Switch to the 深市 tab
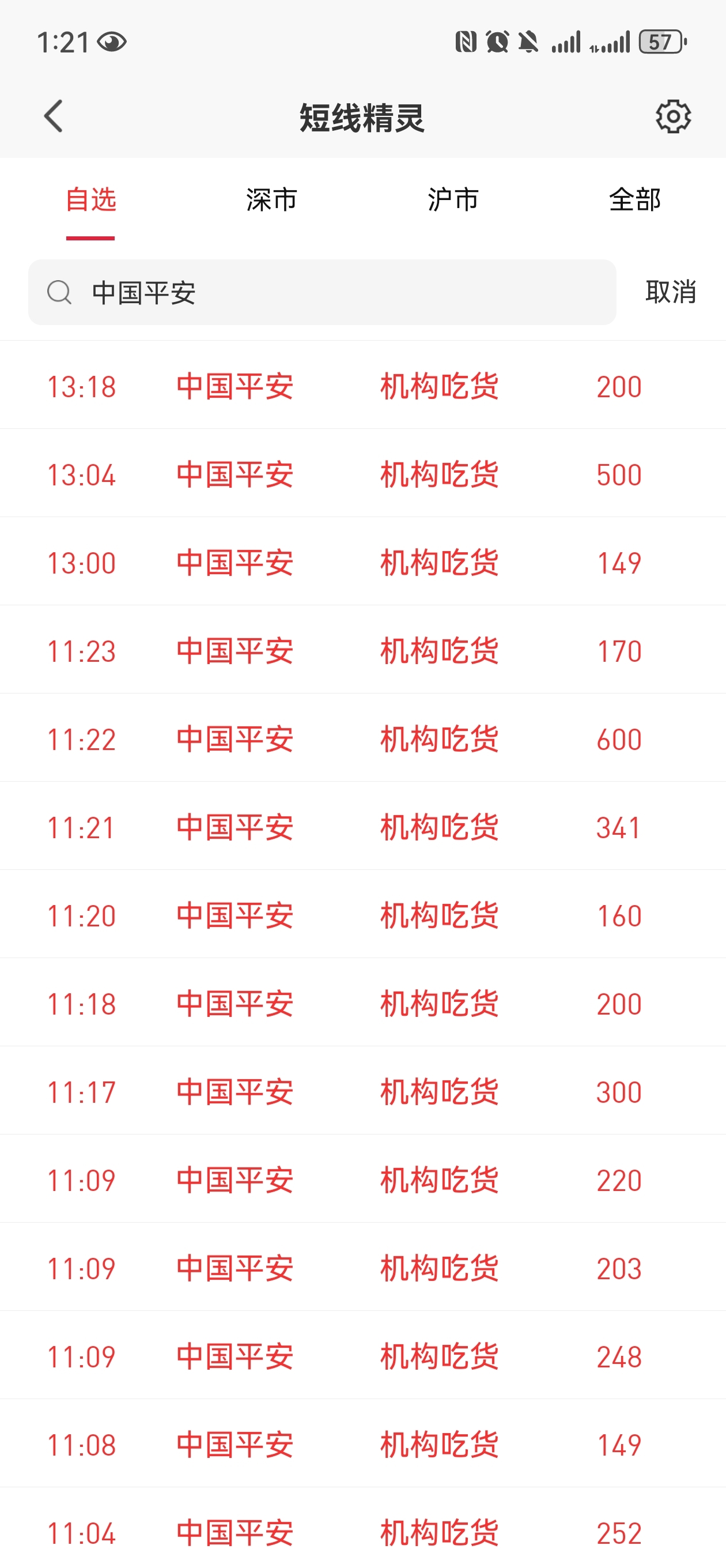726x1568 pixels. point(271,201)
